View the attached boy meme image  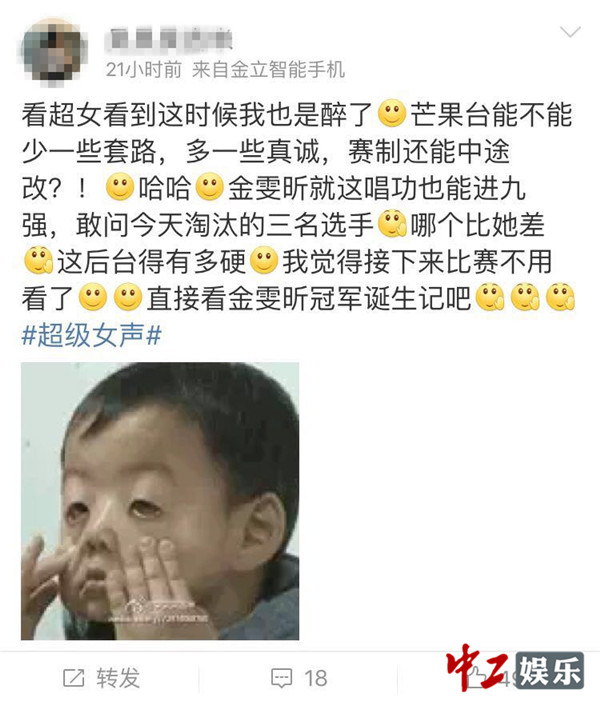(x=159, y=500)
